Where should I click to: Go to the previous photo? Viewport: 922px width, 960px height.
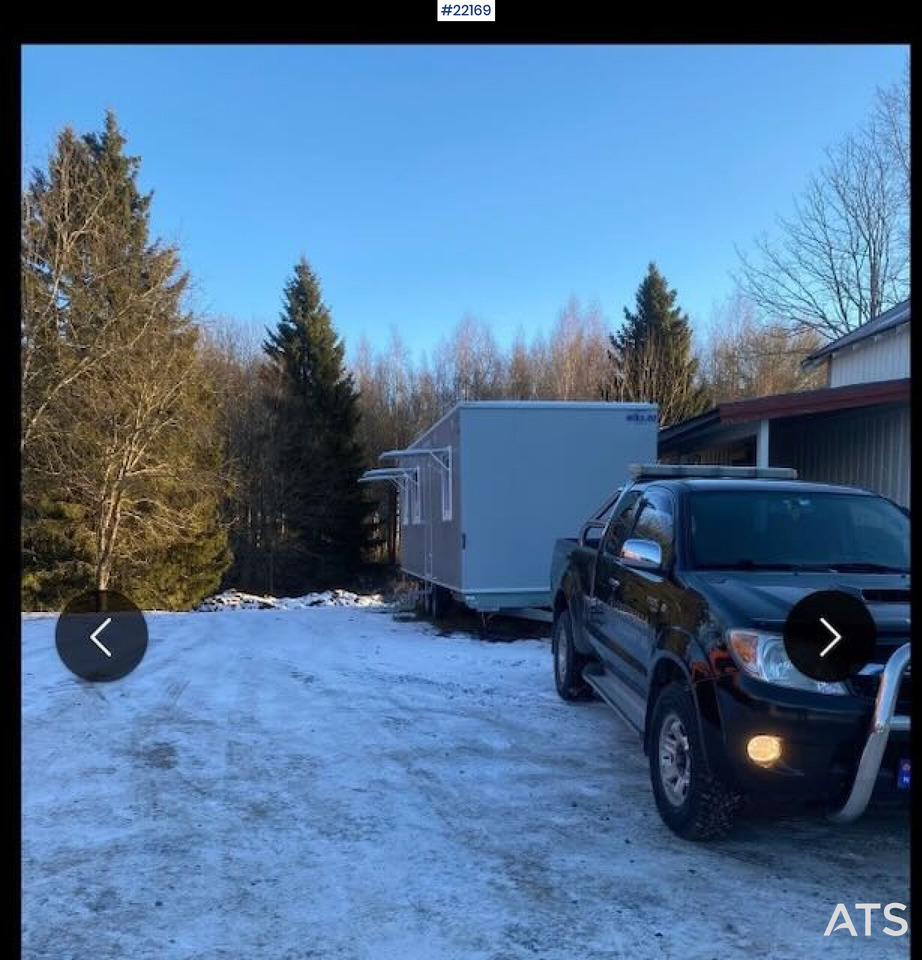pyautogui.click(x=101, y=636)
